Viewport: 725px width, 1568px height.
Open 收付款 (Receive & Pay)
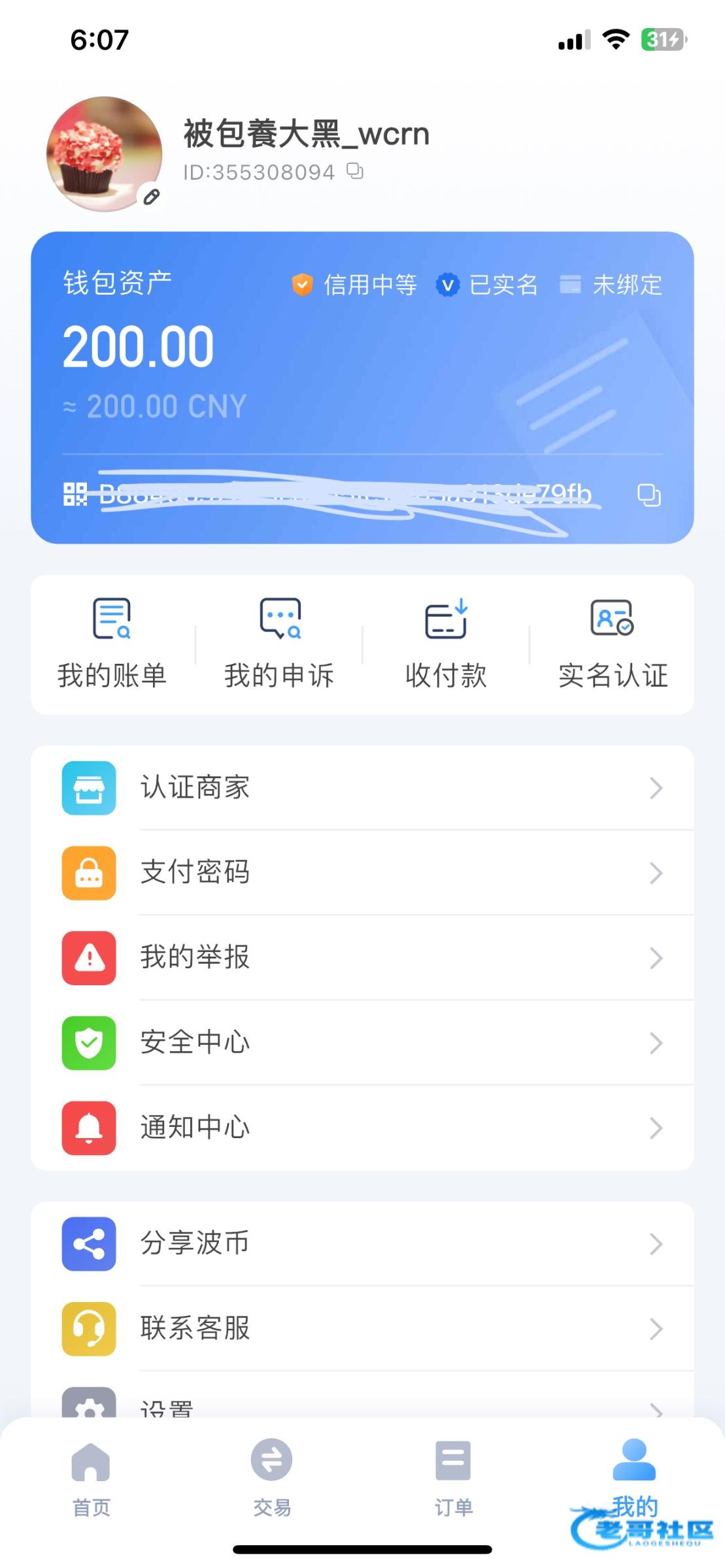[x=446, y=644]
